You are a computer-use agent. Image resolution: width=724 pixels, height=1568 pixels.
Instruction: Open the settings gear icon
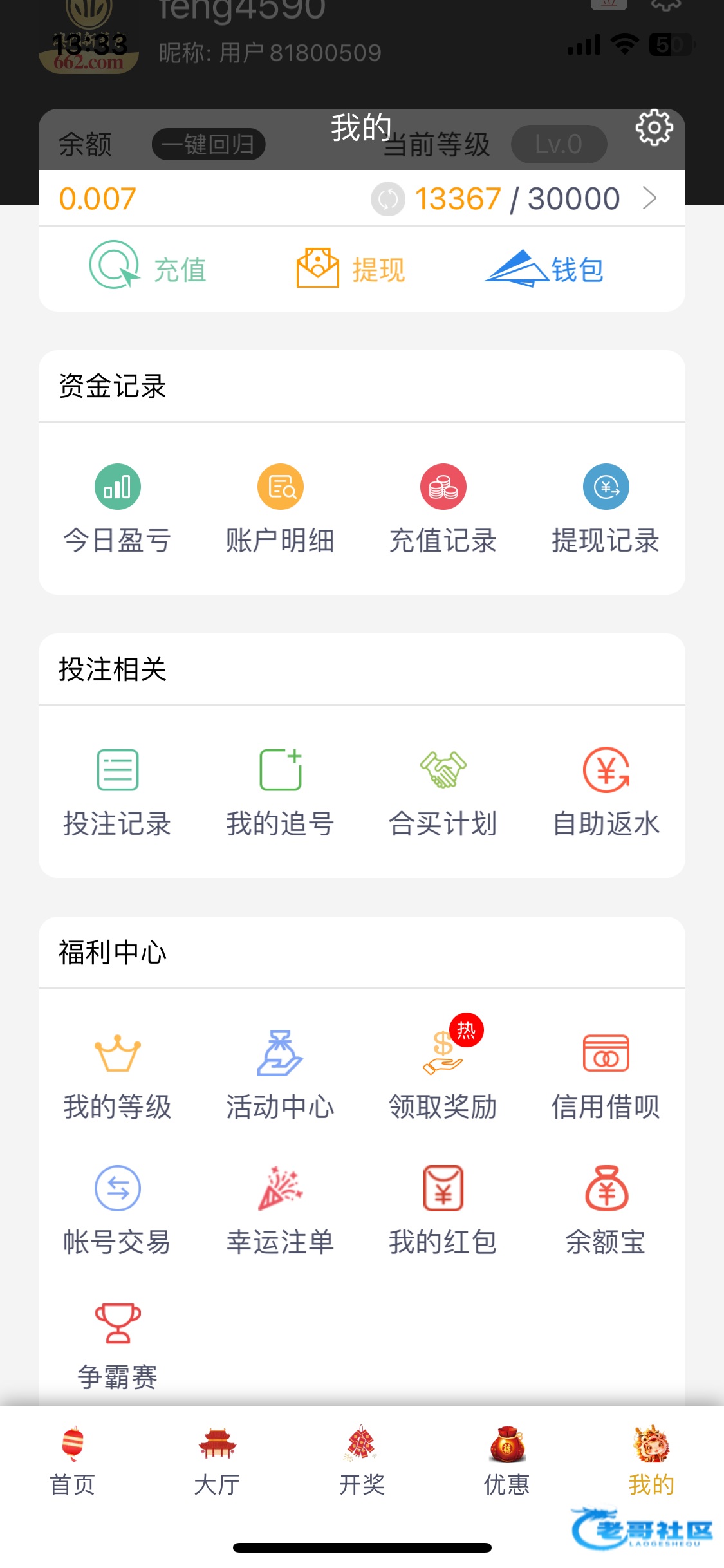pyautogui.click(x=654, y=128)
